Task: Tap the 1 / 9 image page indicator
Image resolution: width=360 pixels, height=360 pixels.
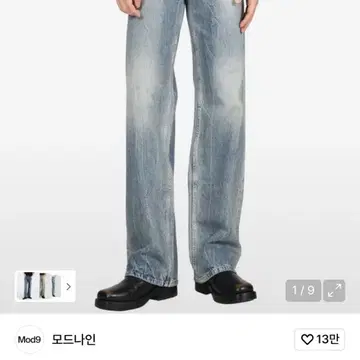Action: click(x=303, y=291)
